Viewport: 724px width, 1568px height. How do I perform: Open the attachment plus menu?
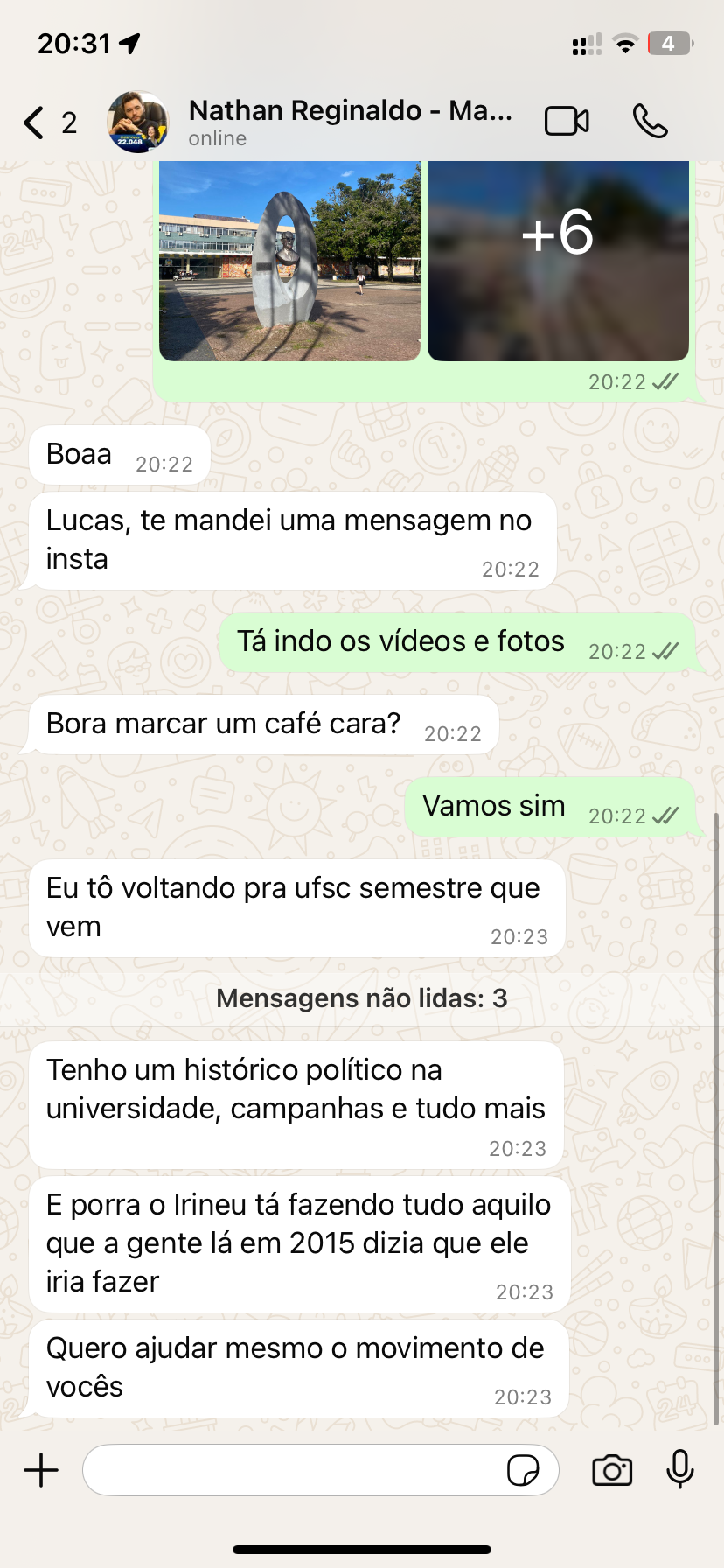[x=41, y=1470]
